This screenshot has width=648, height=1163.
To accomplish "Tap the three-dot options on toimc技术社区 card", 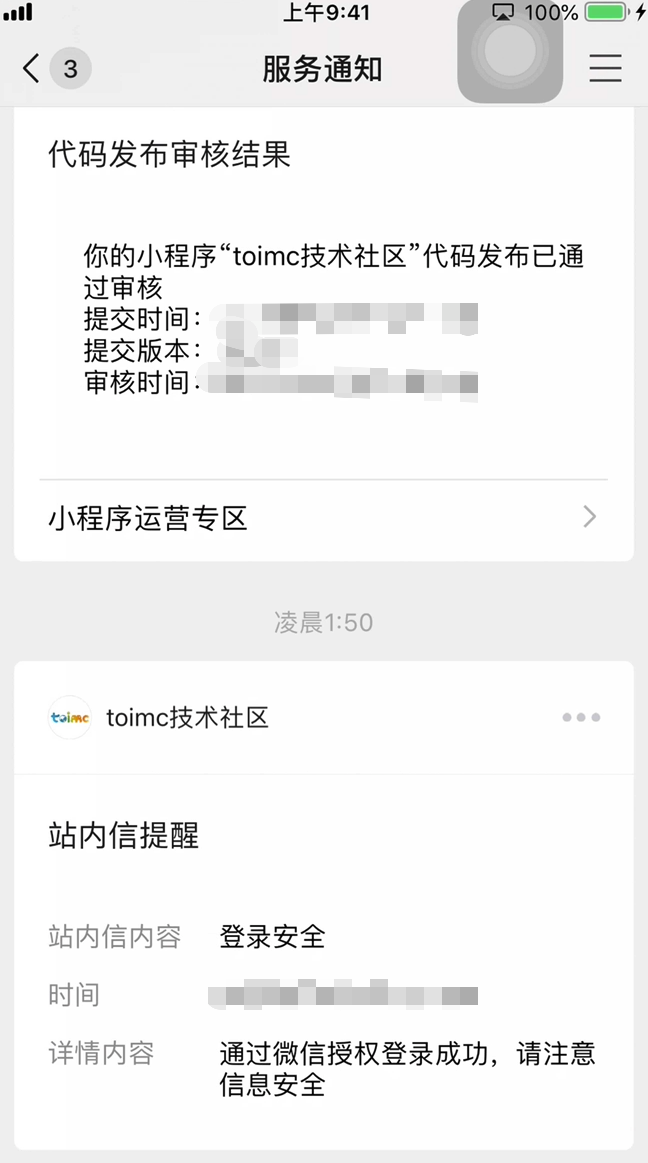I will tap(581, 718).
